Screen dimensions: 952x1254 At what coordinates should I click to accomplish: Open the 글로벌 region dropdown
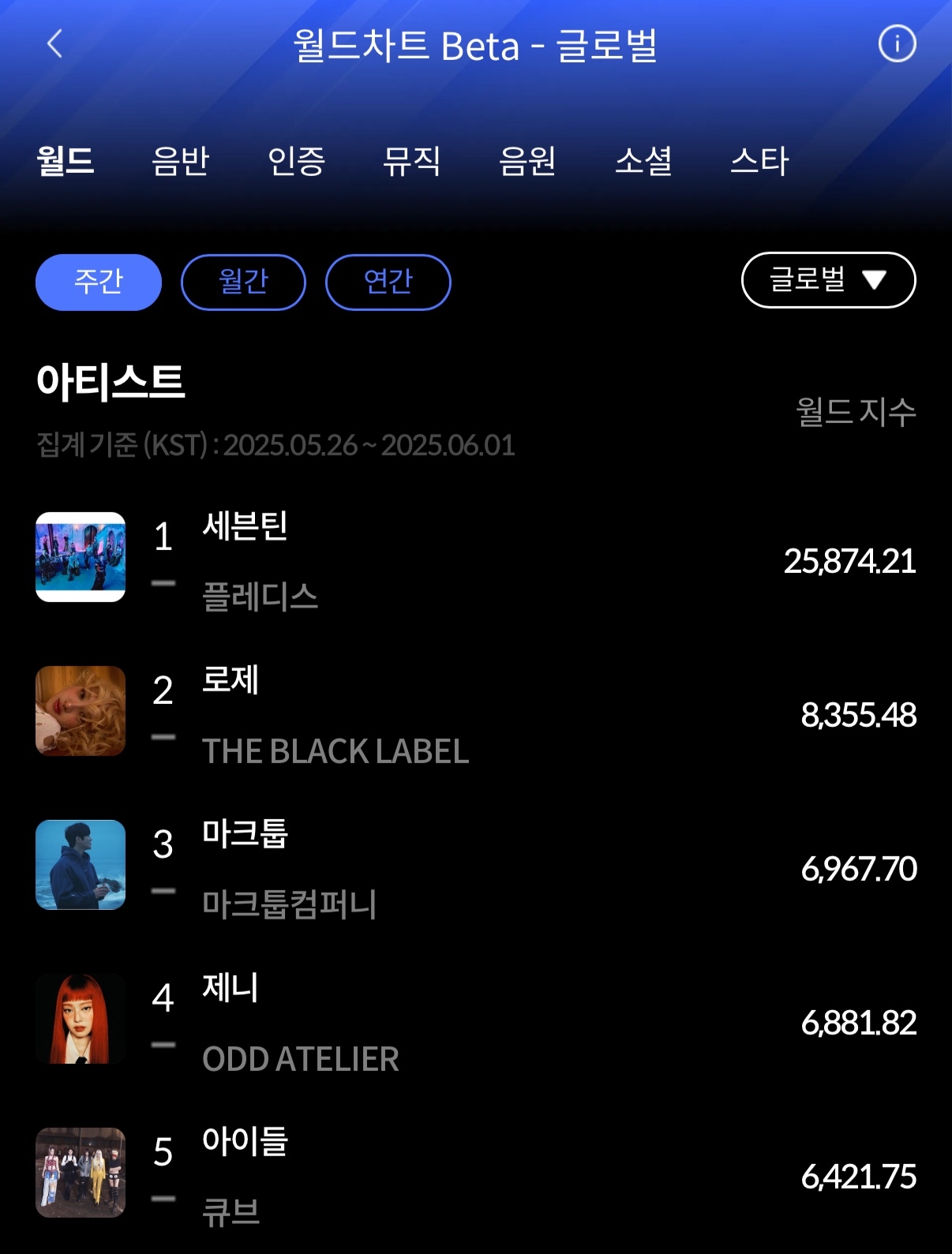[828, 280]
